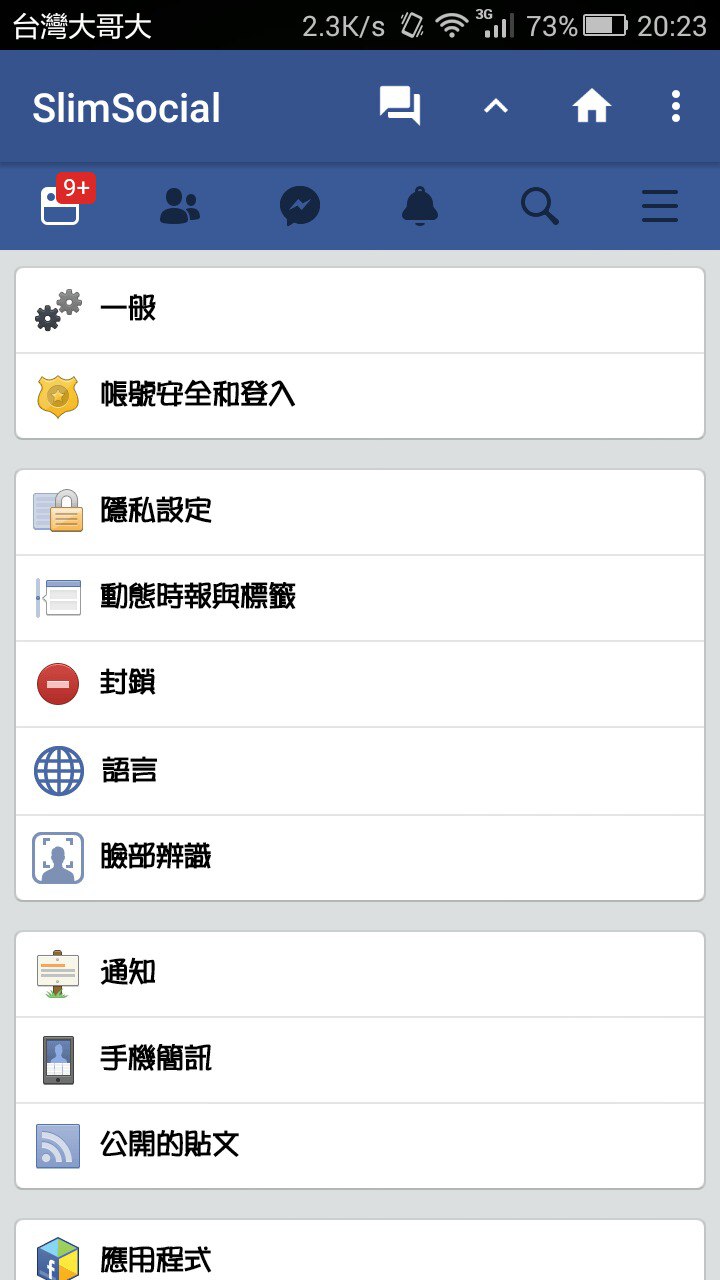Open the hamburger menu tab
The image size is (720, 1280).
[660, 206]
